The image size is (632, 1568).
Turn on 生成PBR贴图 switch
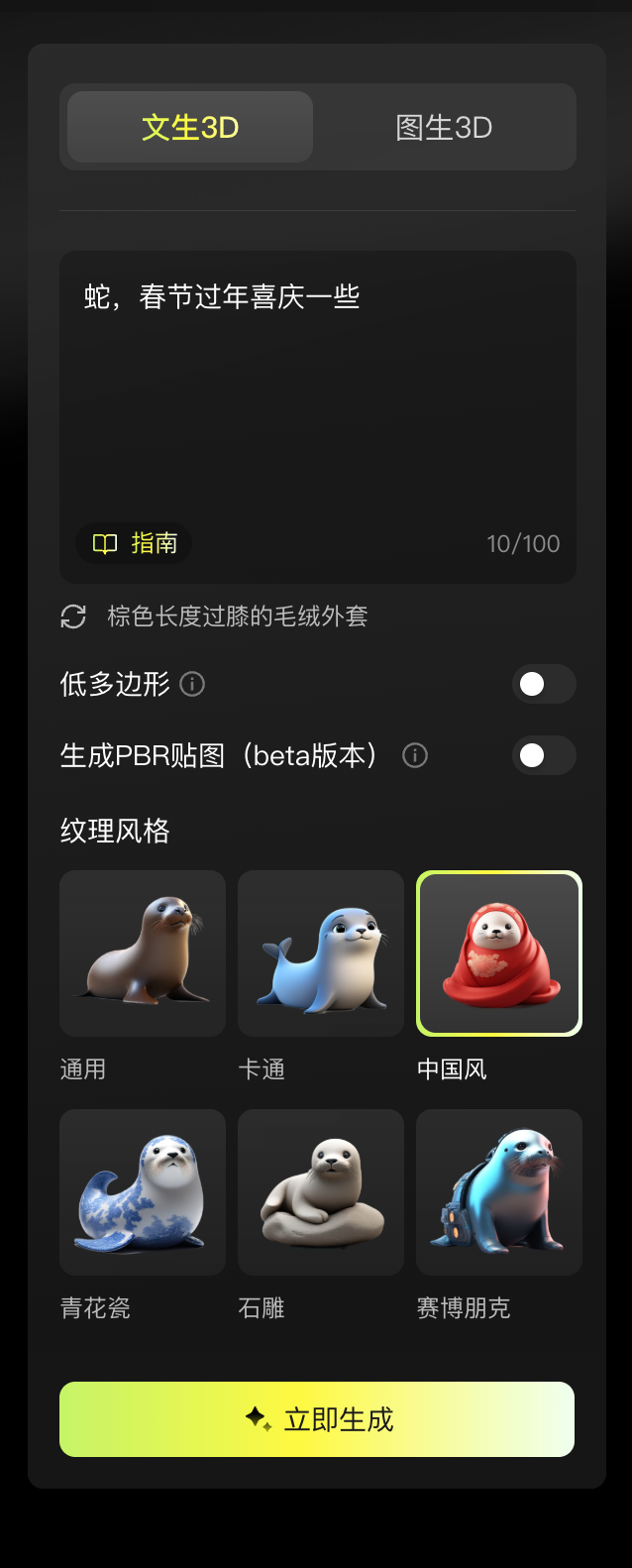(543, 755)
